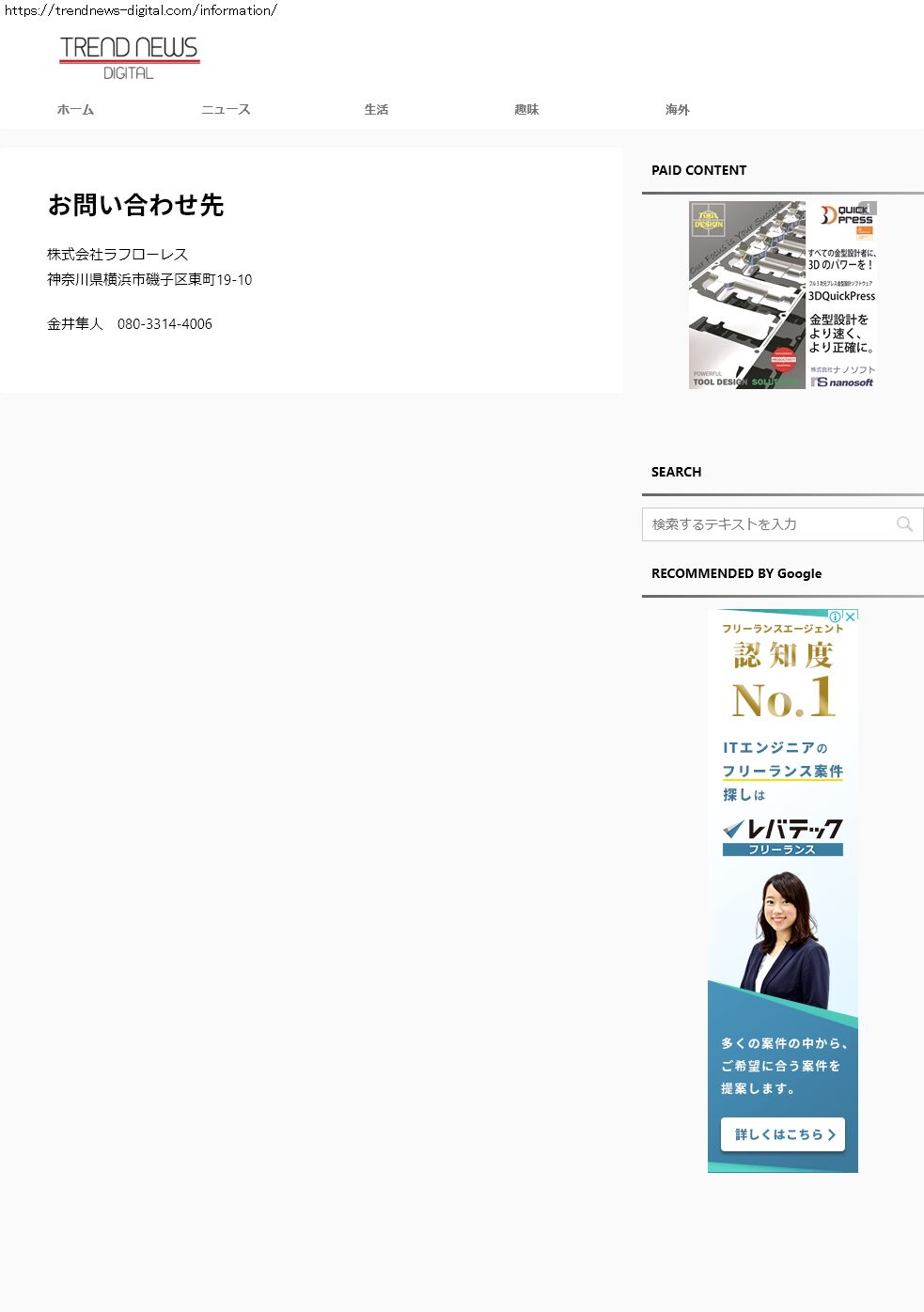Image resolution: width=924 pixels, height=1312 pixels.
Task: Open the 趣味 category
Action: (x=526, y=110)
